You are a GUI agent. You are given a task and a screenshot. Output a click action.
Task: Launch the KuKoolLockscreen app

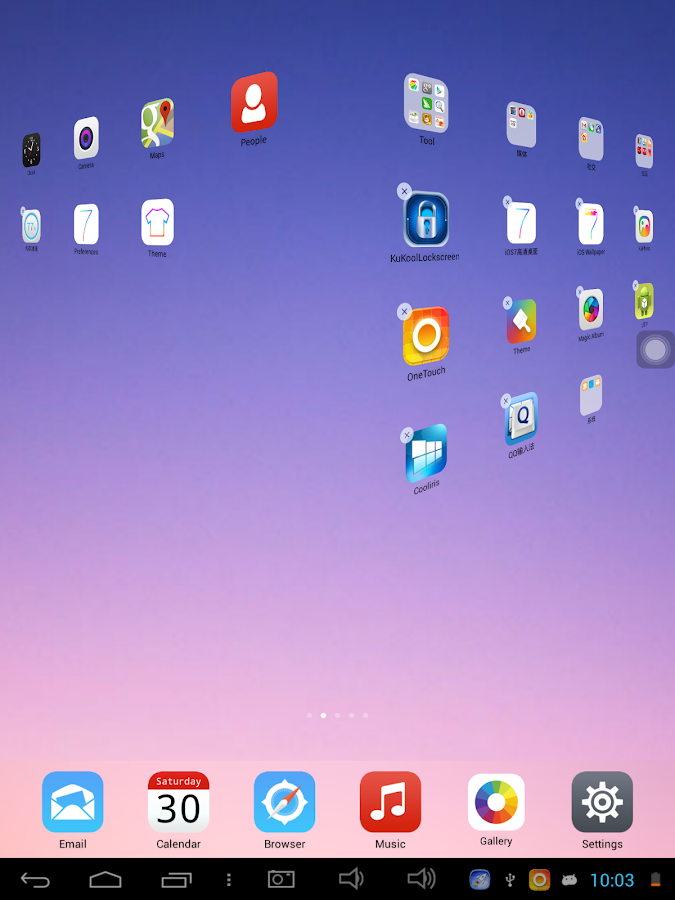(x=426, y=220)
